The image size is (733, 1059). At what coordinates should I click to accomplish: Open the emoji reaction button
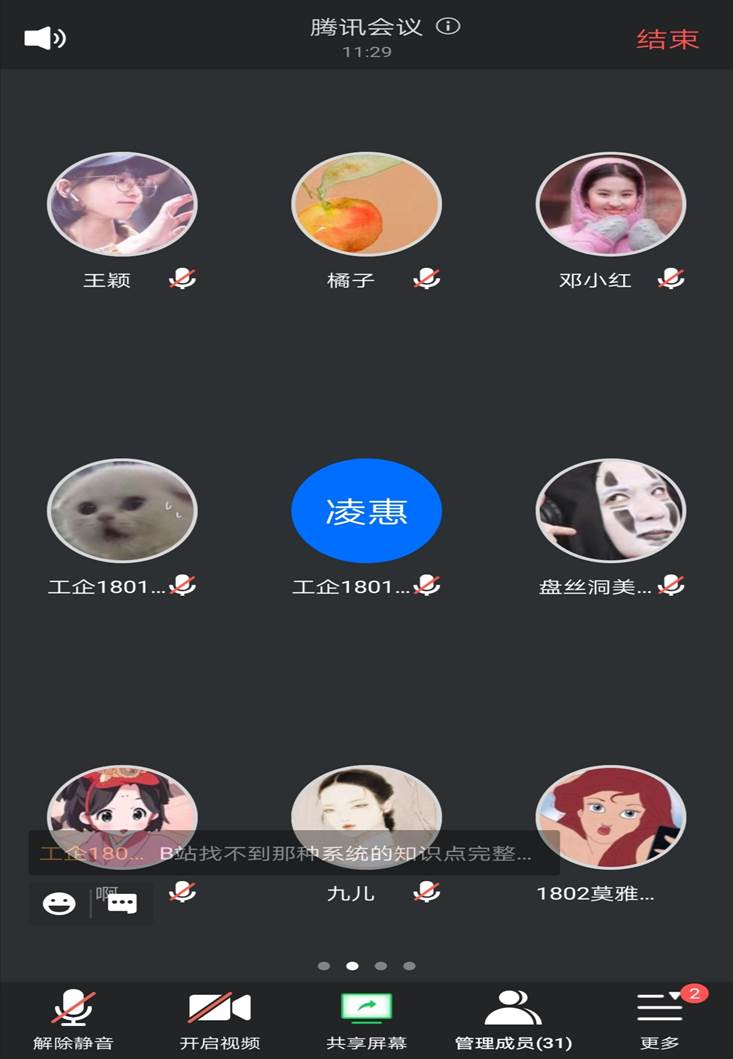click(x=59, y=904)
